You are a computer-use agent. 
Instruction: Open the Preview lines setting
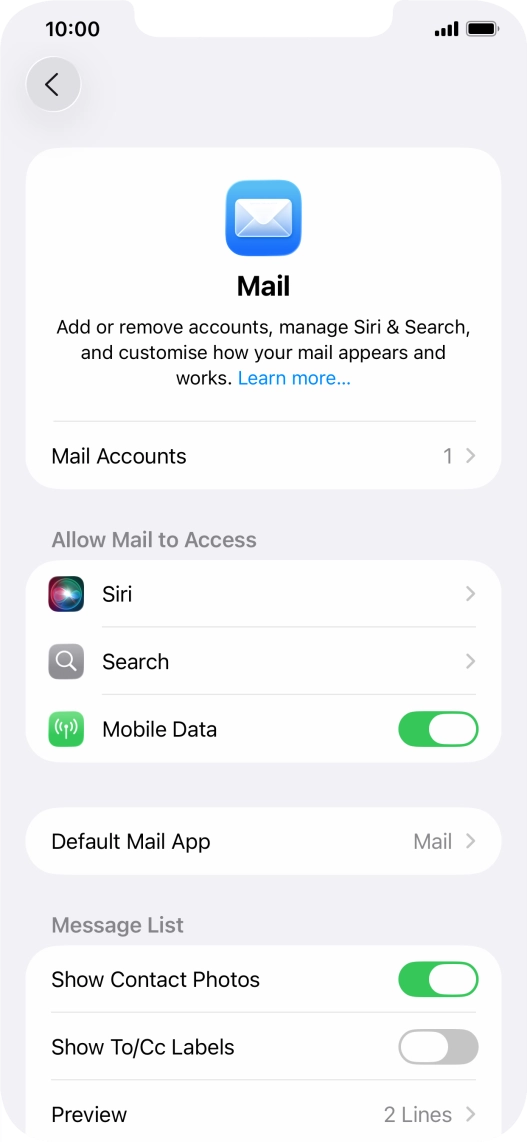click(x=264, y=1114)
